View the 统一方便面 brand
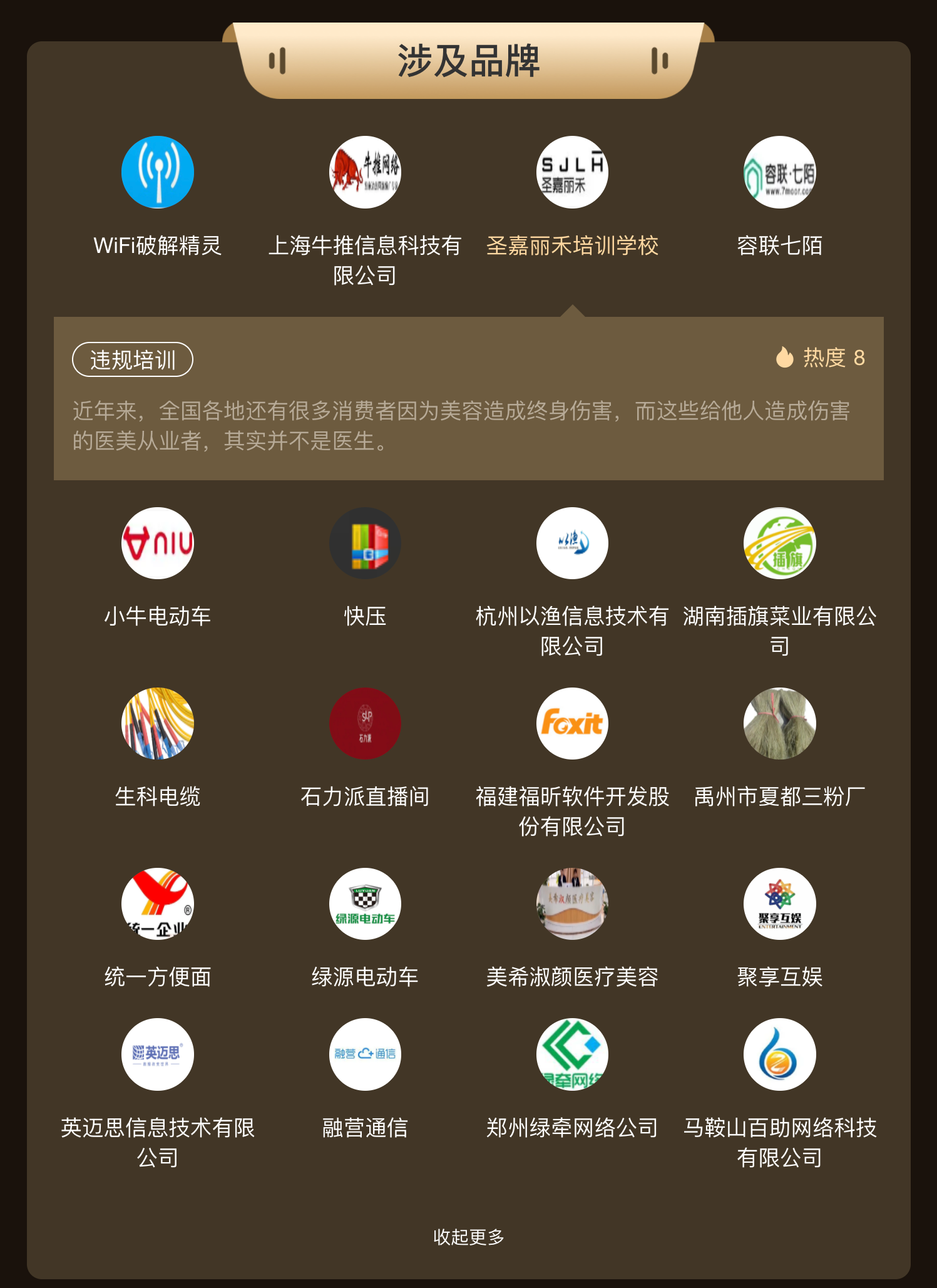Viewport: 937px width, 1288px height. coord(158,904)
